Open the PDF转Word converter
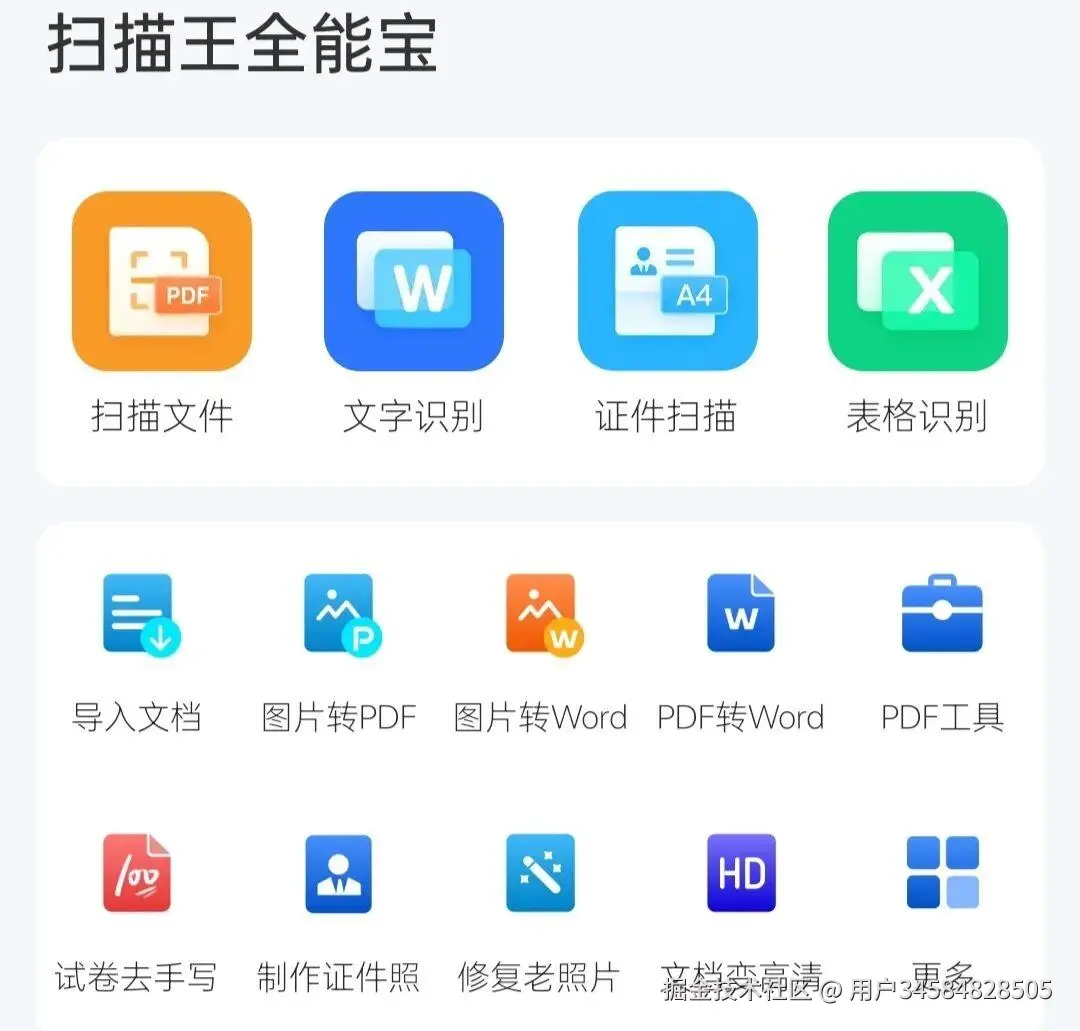The image size is (1080, 1031). pyautogui.click(x=740, y=614)
